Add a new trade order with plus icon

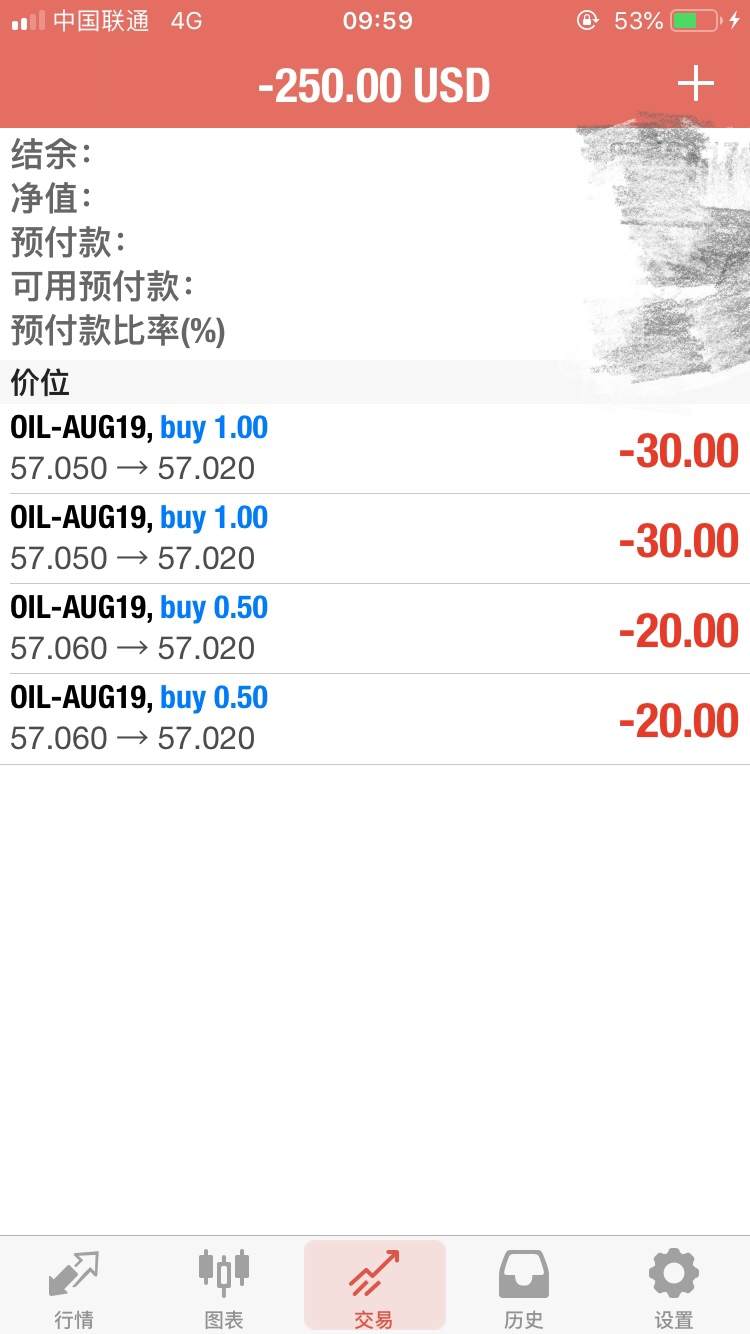point(695,84)
